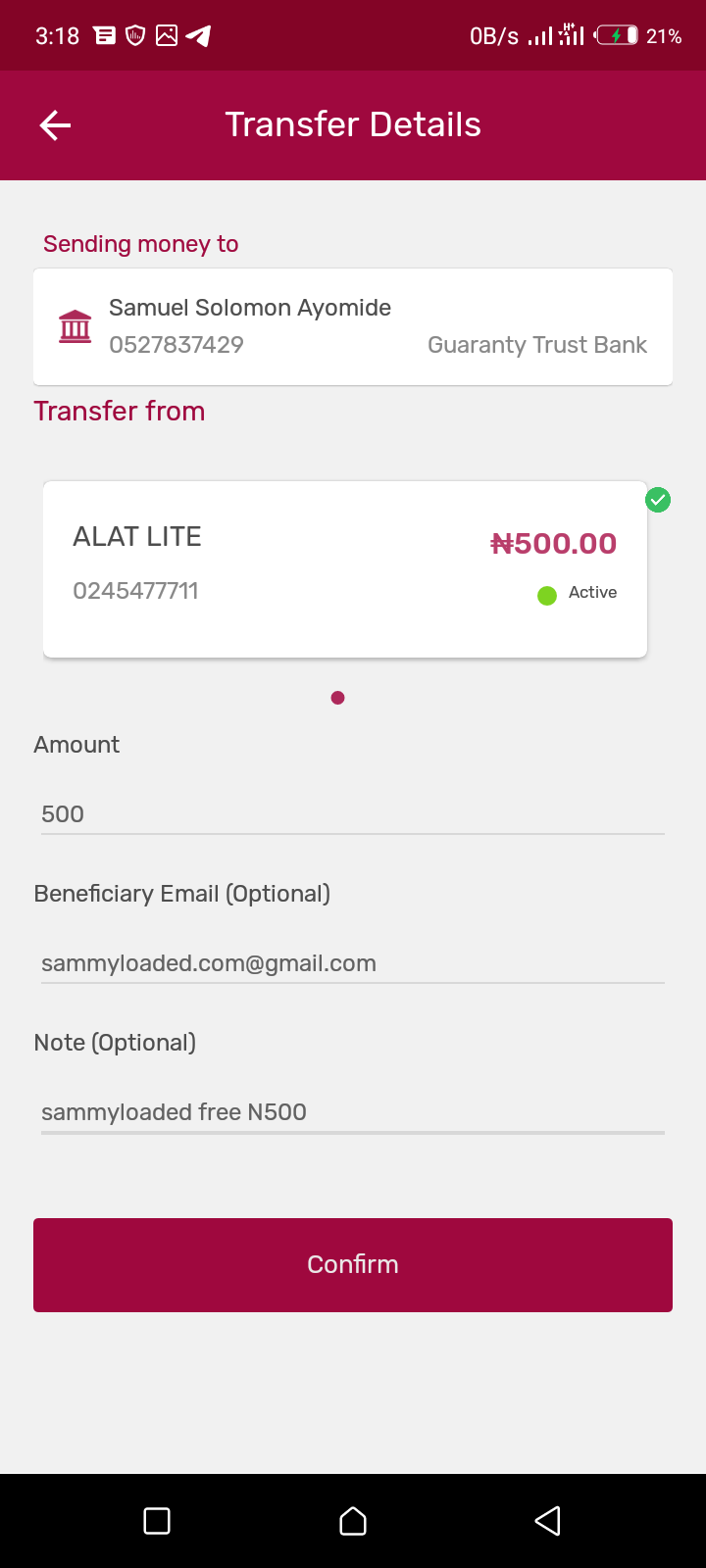Image resolution: width=706 pixels, height=1568 pixels.
Task: Edit the Beneficiary Email field
Action: (x=352, y=962)
